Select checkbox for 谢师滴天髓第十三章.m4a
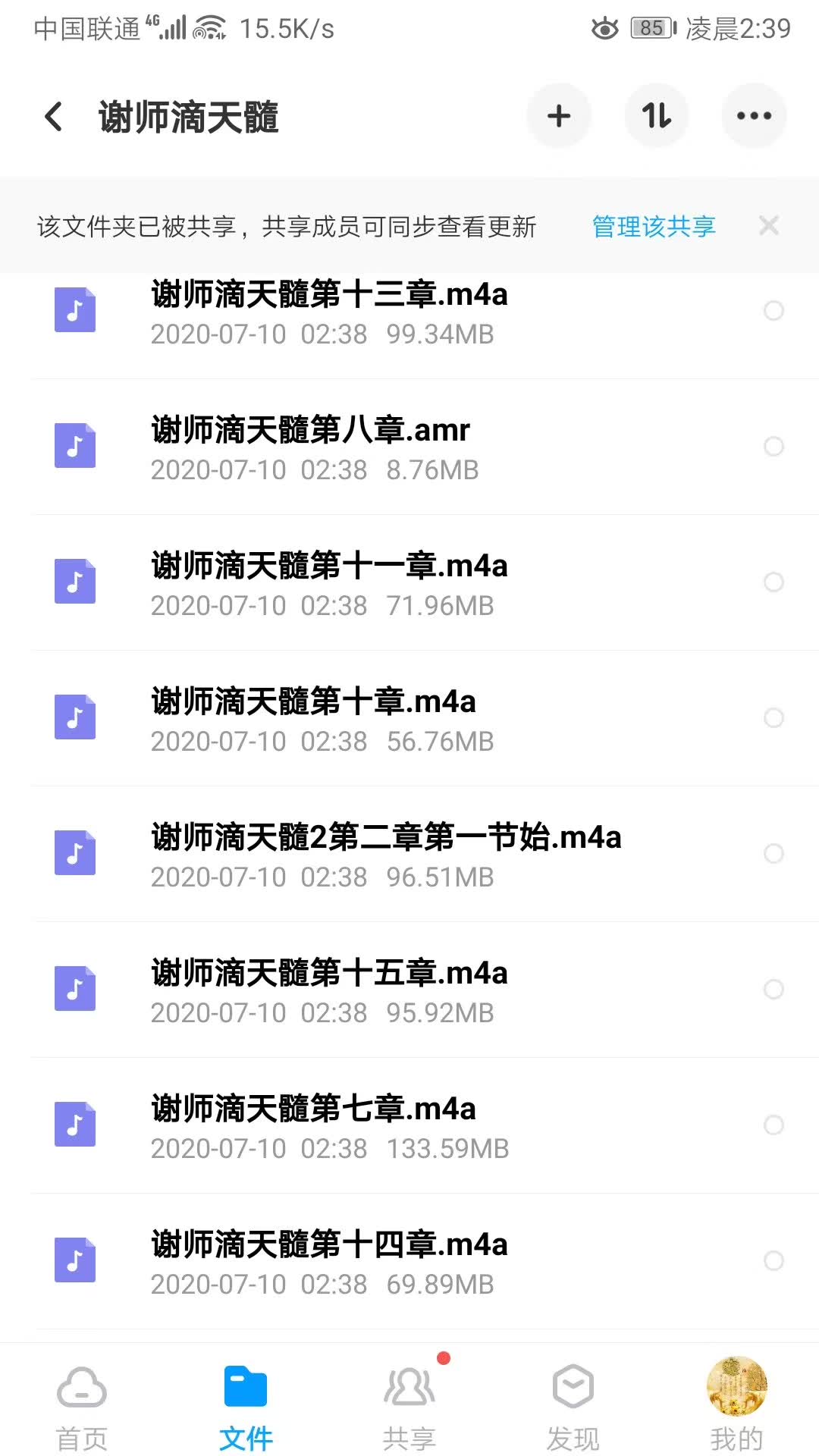819x1456 pixels. click(774, 311)
